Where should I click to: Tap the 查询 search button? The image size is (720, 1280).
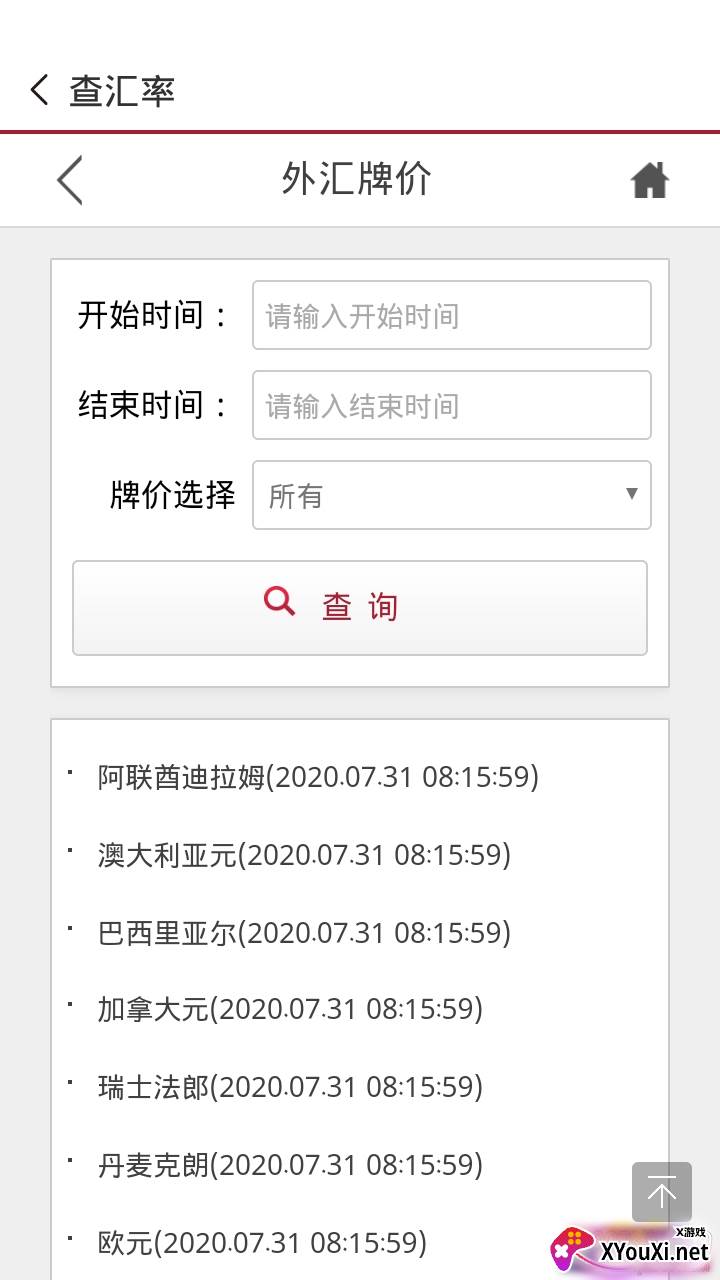pos(360,607)
